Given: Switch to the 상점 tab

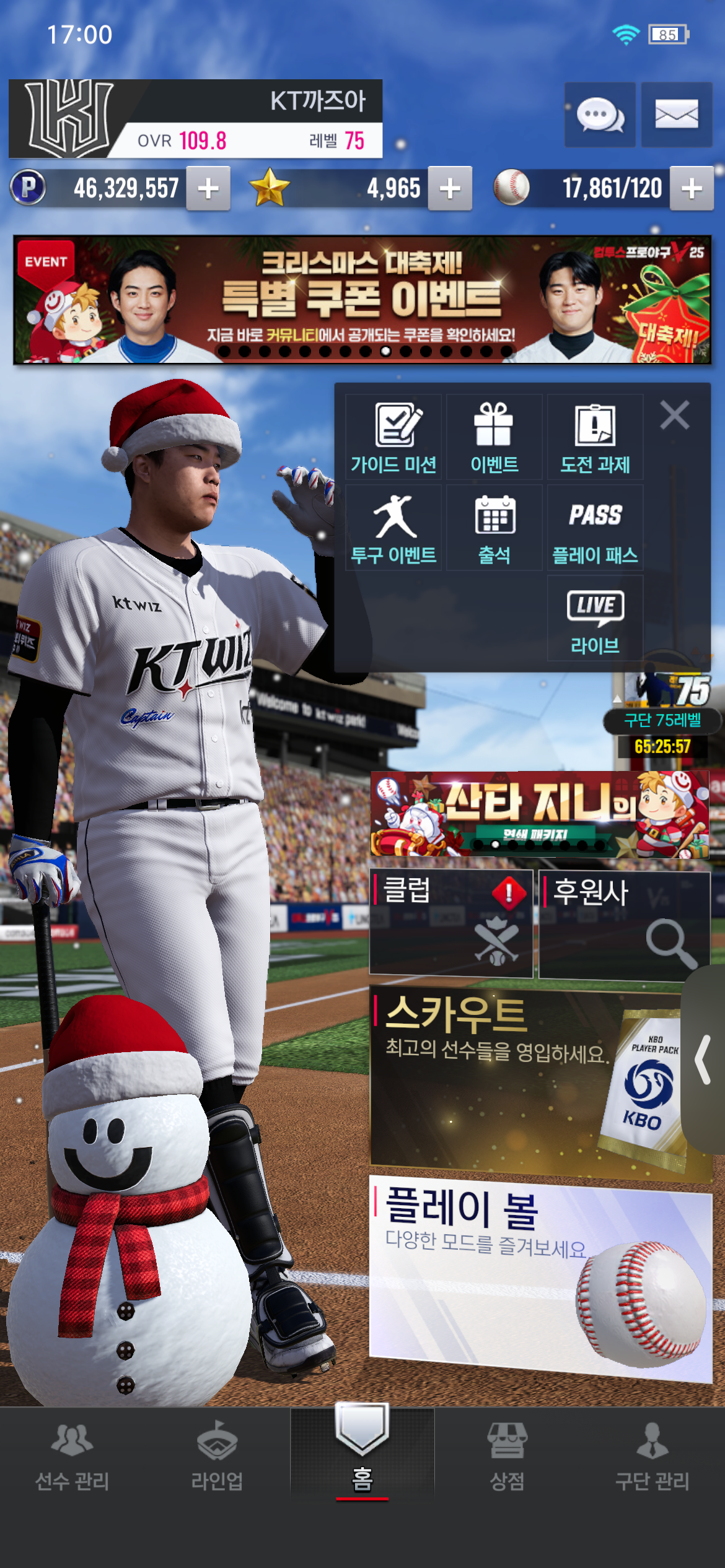Looking at the screenshot, I should click(507, 1455).
